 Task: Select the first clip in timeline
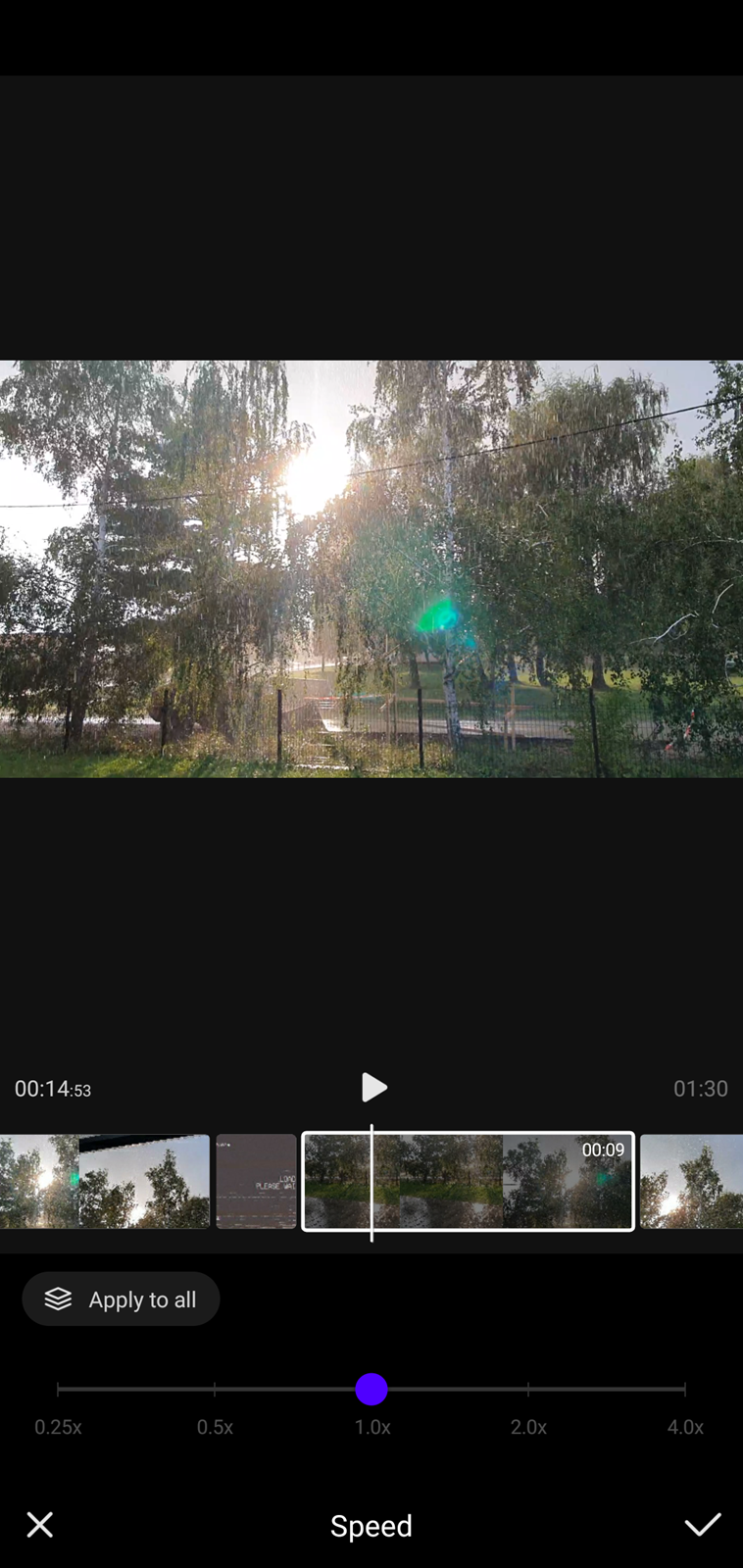coord(105,1181)
